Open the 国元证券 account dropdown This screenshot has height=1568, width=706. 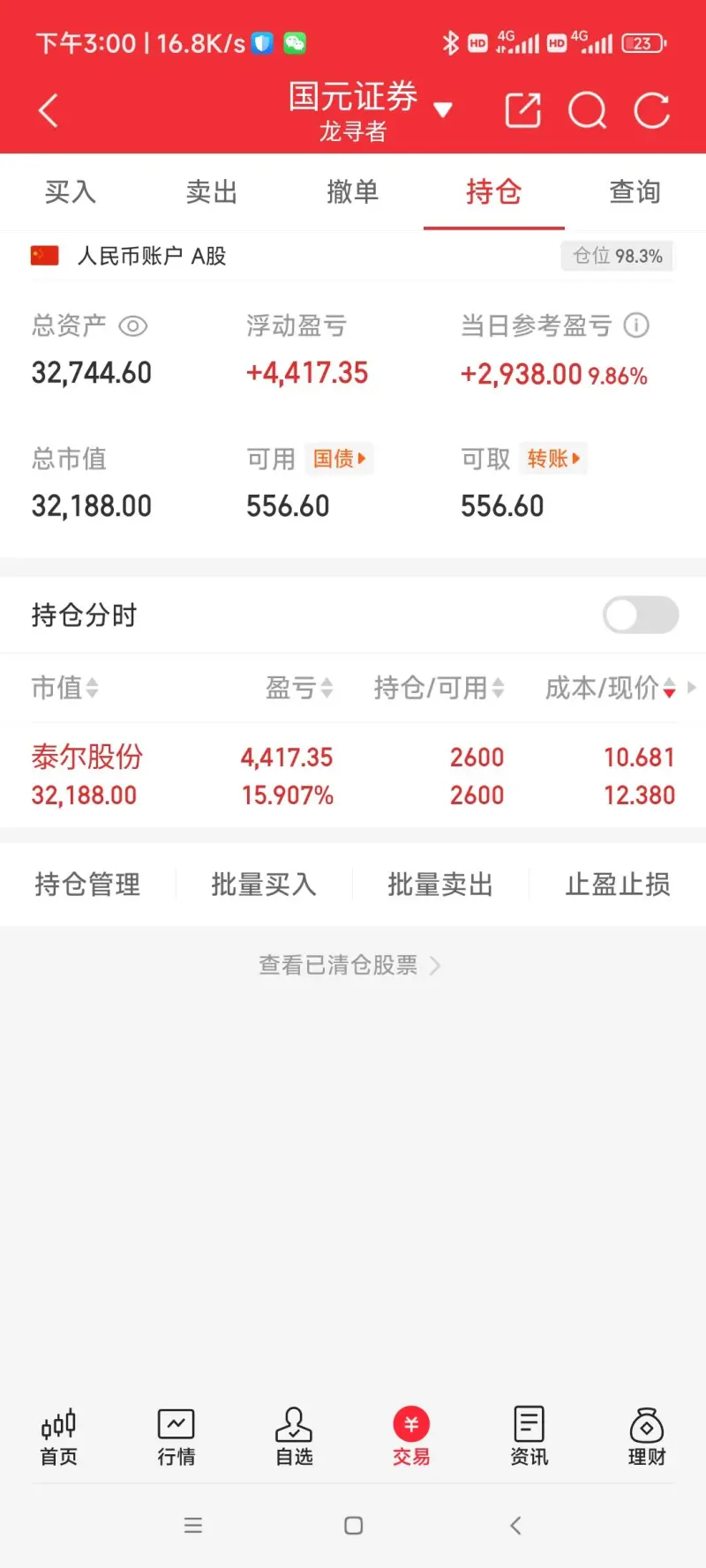pos(442,110)
